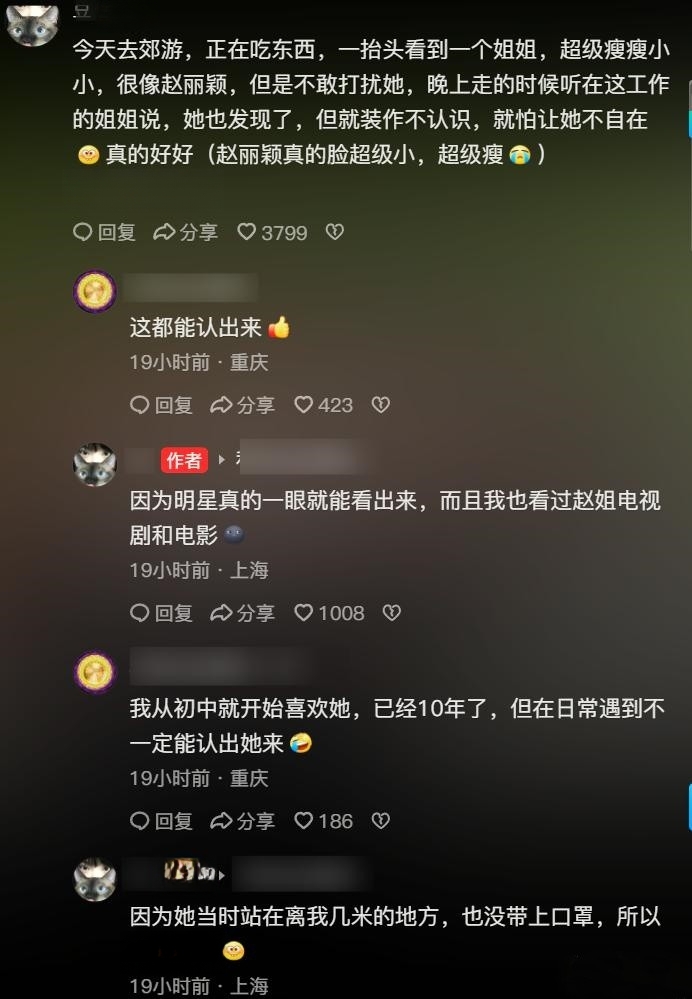Dislike the top comment with 3799 likes
Screen dimensions: 692x999
pos(335,232)
